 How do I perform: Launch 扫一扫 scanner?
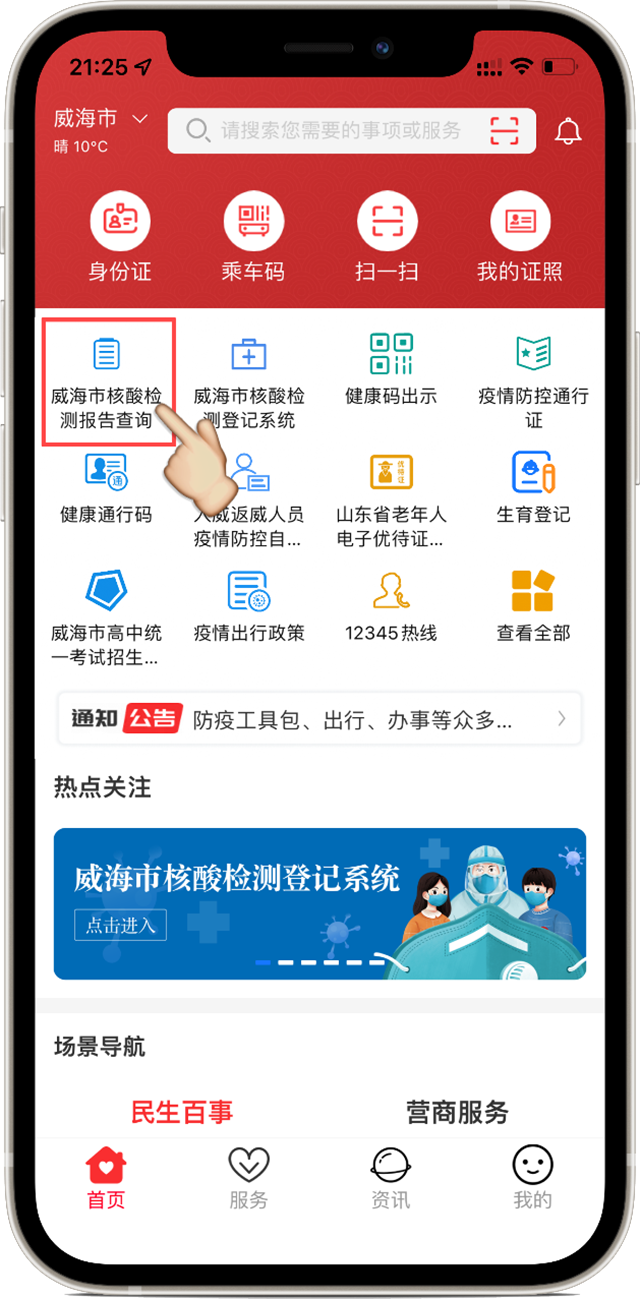pos(387,238)
